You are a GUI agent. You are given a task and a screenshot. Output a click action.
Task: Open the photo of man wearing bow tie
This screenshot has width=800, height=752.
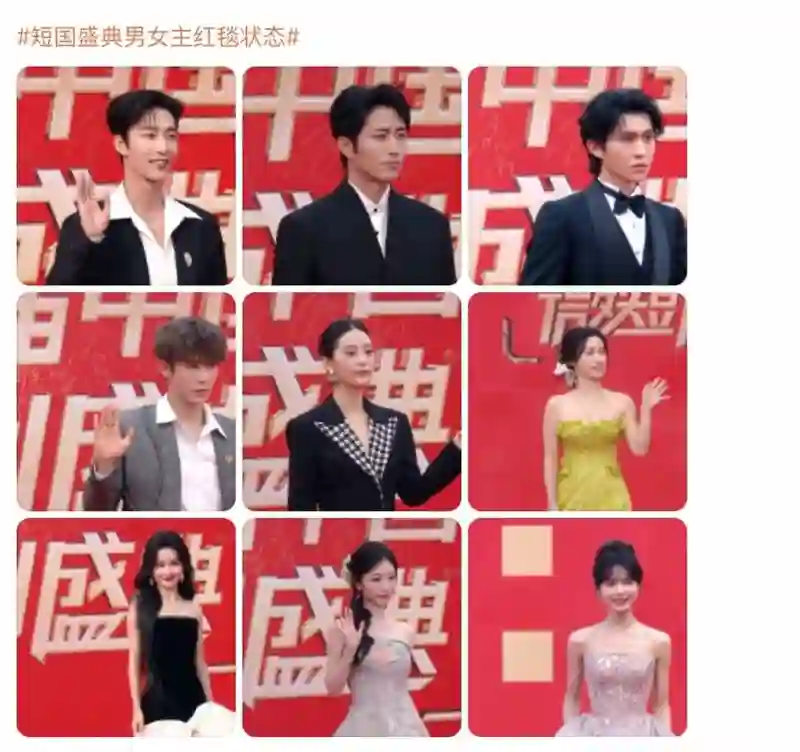click(577, 176)
